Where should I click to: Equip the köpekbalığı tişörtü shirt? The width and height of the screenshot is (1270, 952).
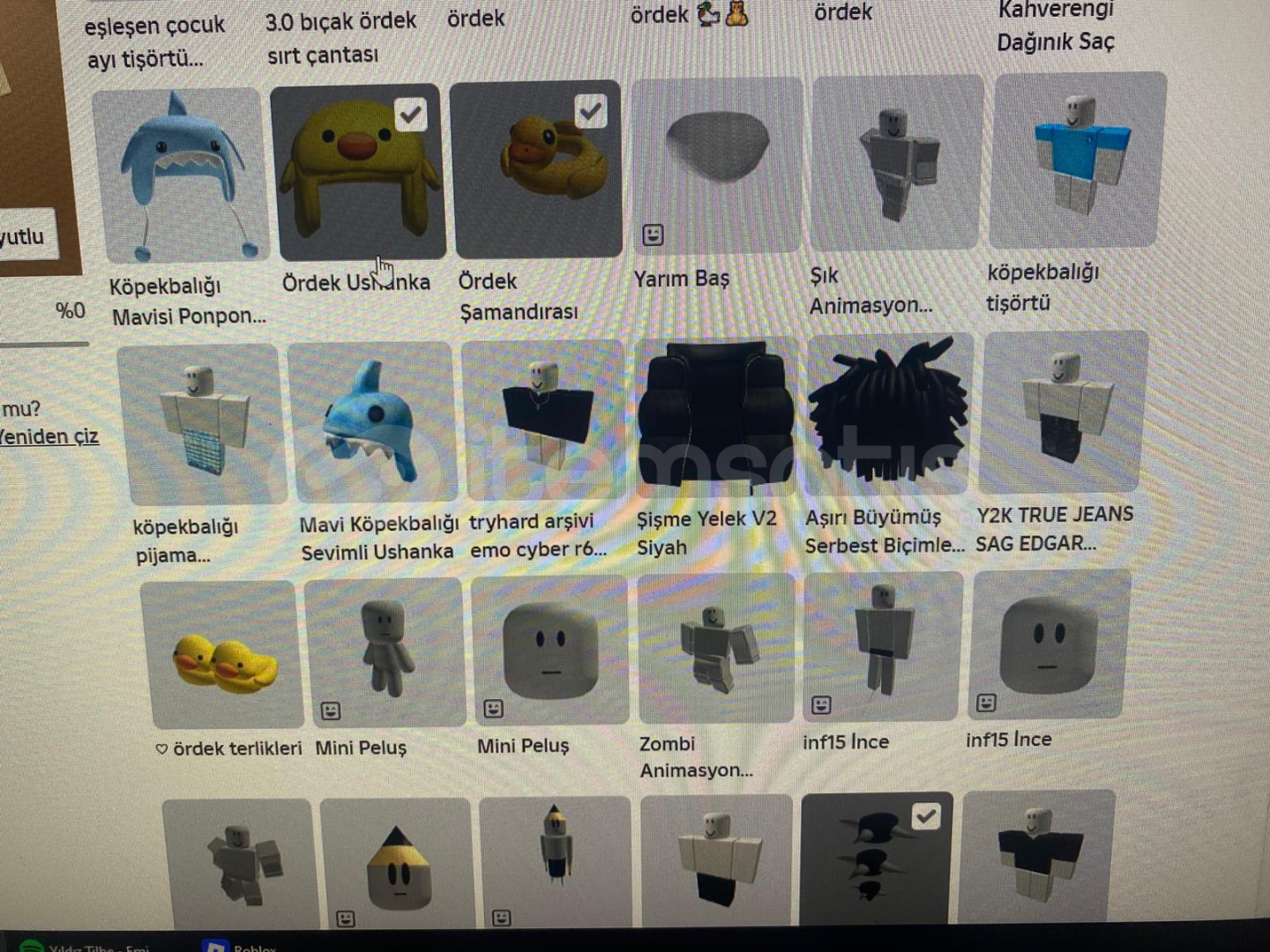click(1078, 160)
